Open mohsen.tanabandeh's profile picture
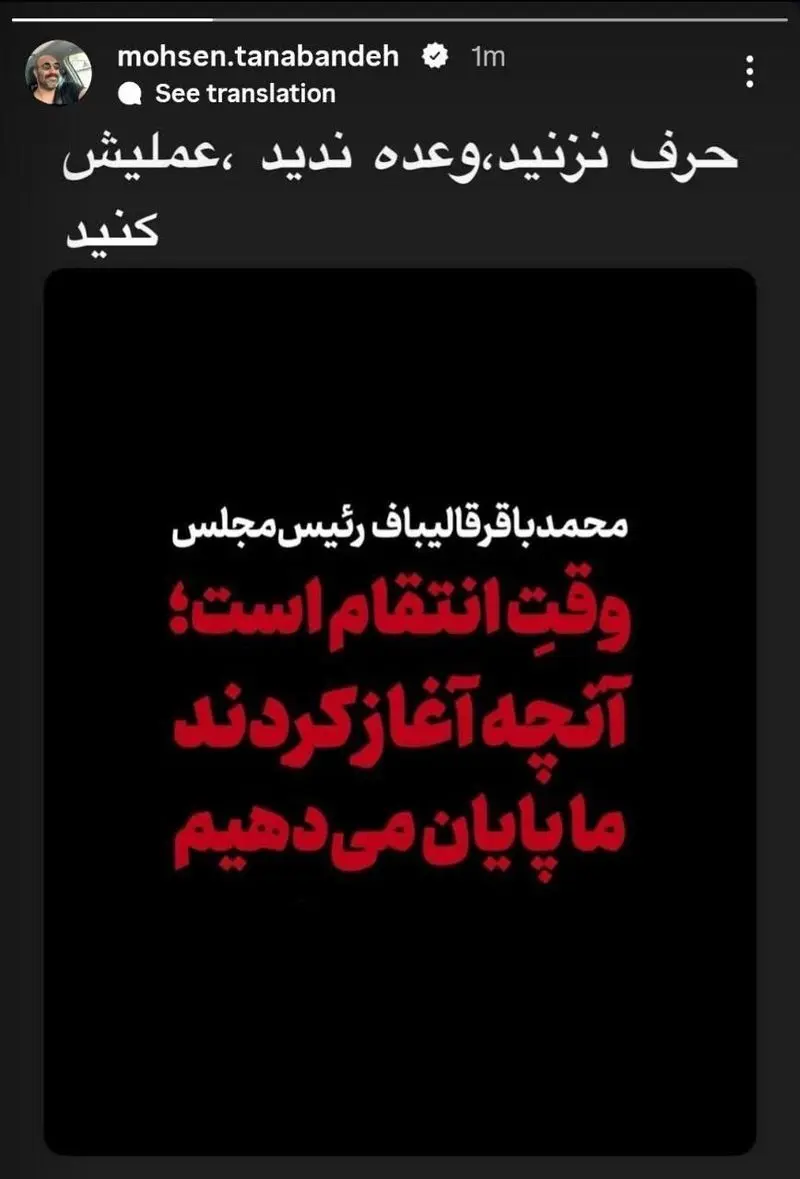Viewport: 800px width, 1179px height. (x=59, y=73)
